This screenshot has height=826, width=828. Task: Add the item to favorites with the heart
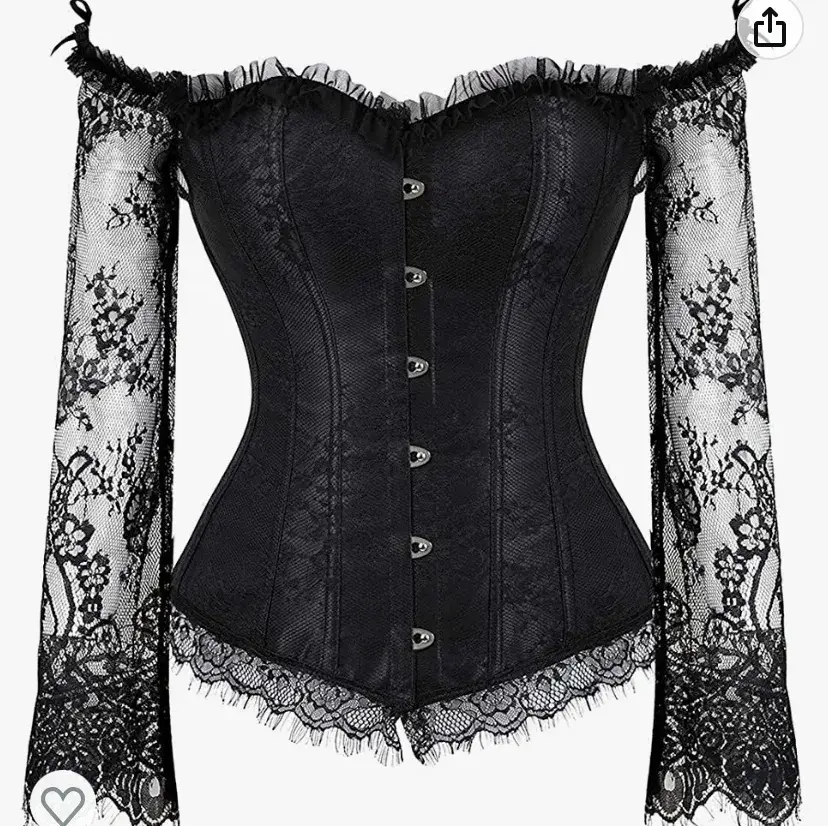click(x=63, y=804)
